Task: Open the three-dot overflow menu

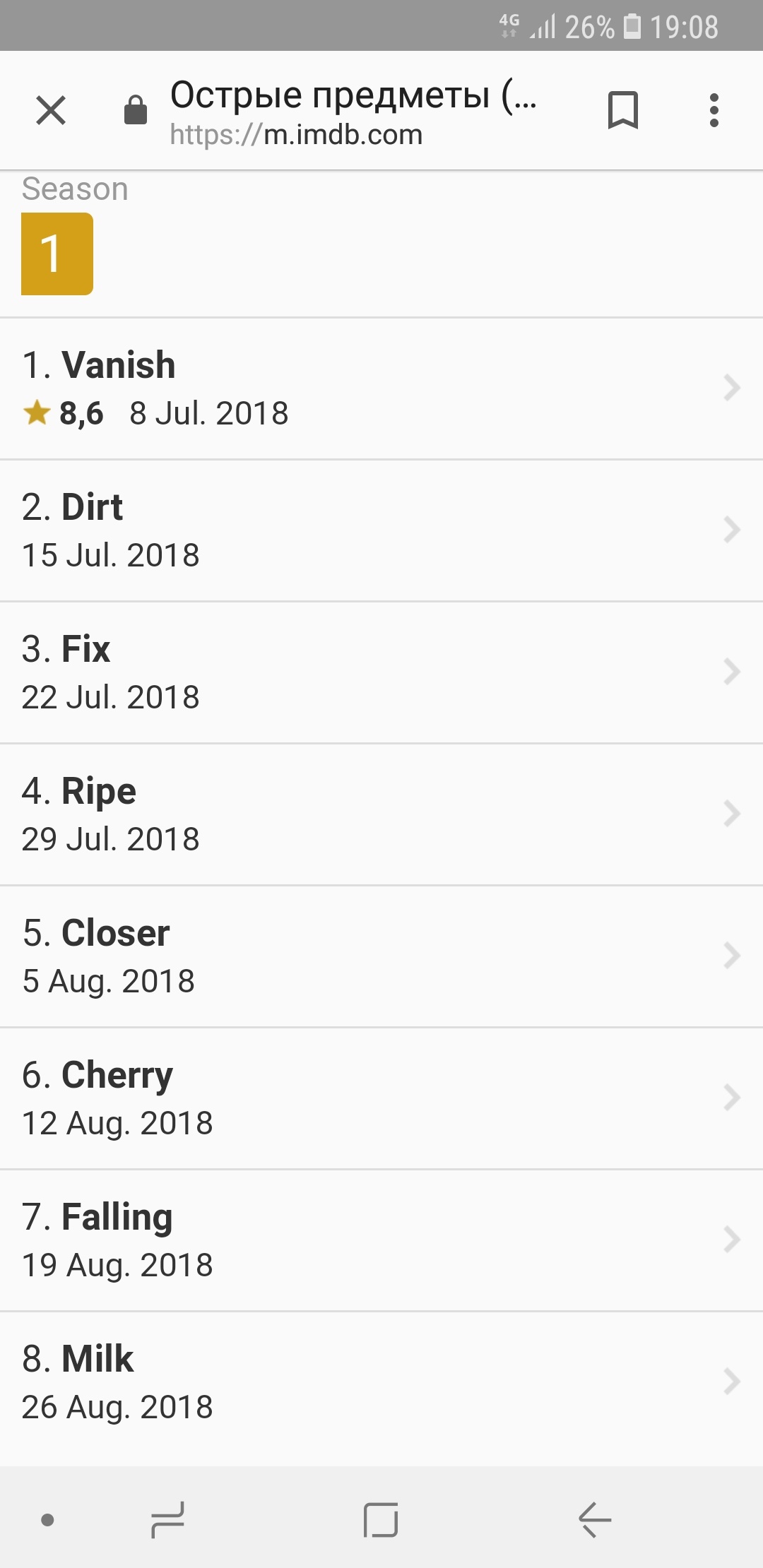Action: 714,110
